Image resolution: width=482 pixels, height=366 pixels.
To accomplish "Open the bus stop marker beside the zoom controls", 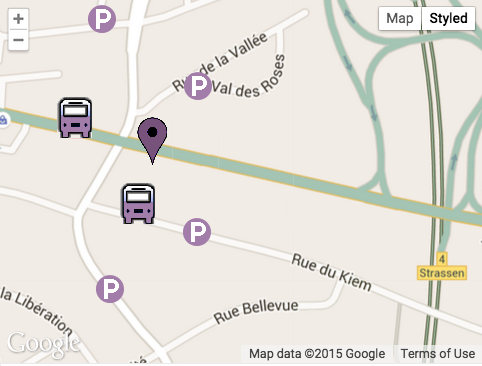I will tap(75, 118).
